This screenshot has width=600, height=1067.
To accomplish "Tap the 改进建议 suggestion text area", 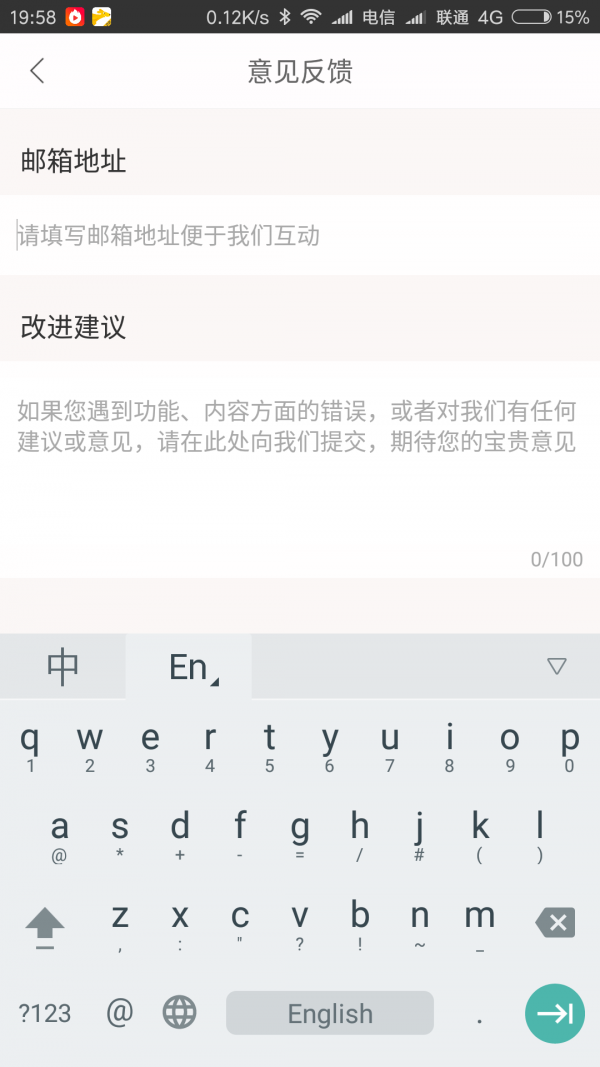I will point(300,470).
